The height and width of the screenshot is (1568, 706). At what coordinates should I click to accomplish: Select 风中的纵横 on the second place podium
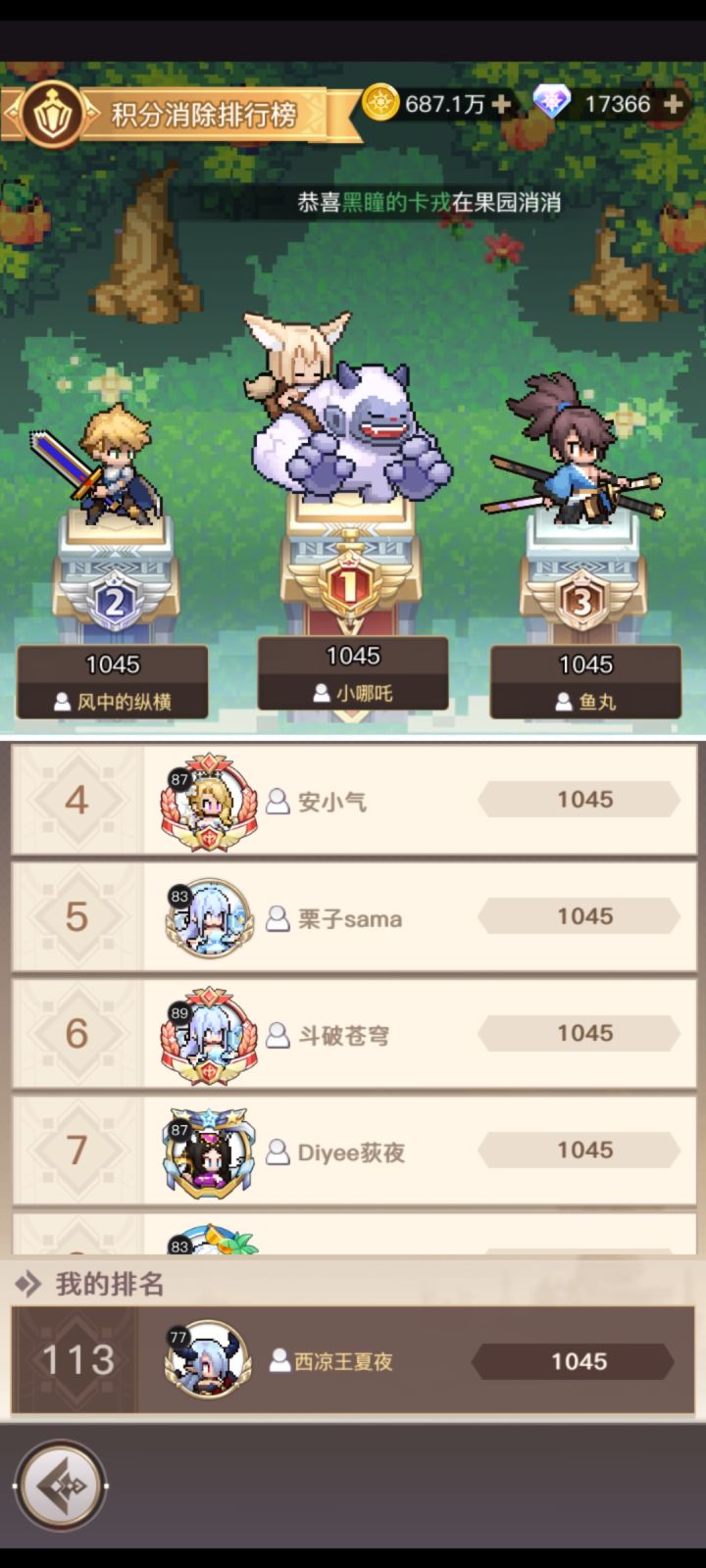126,702
